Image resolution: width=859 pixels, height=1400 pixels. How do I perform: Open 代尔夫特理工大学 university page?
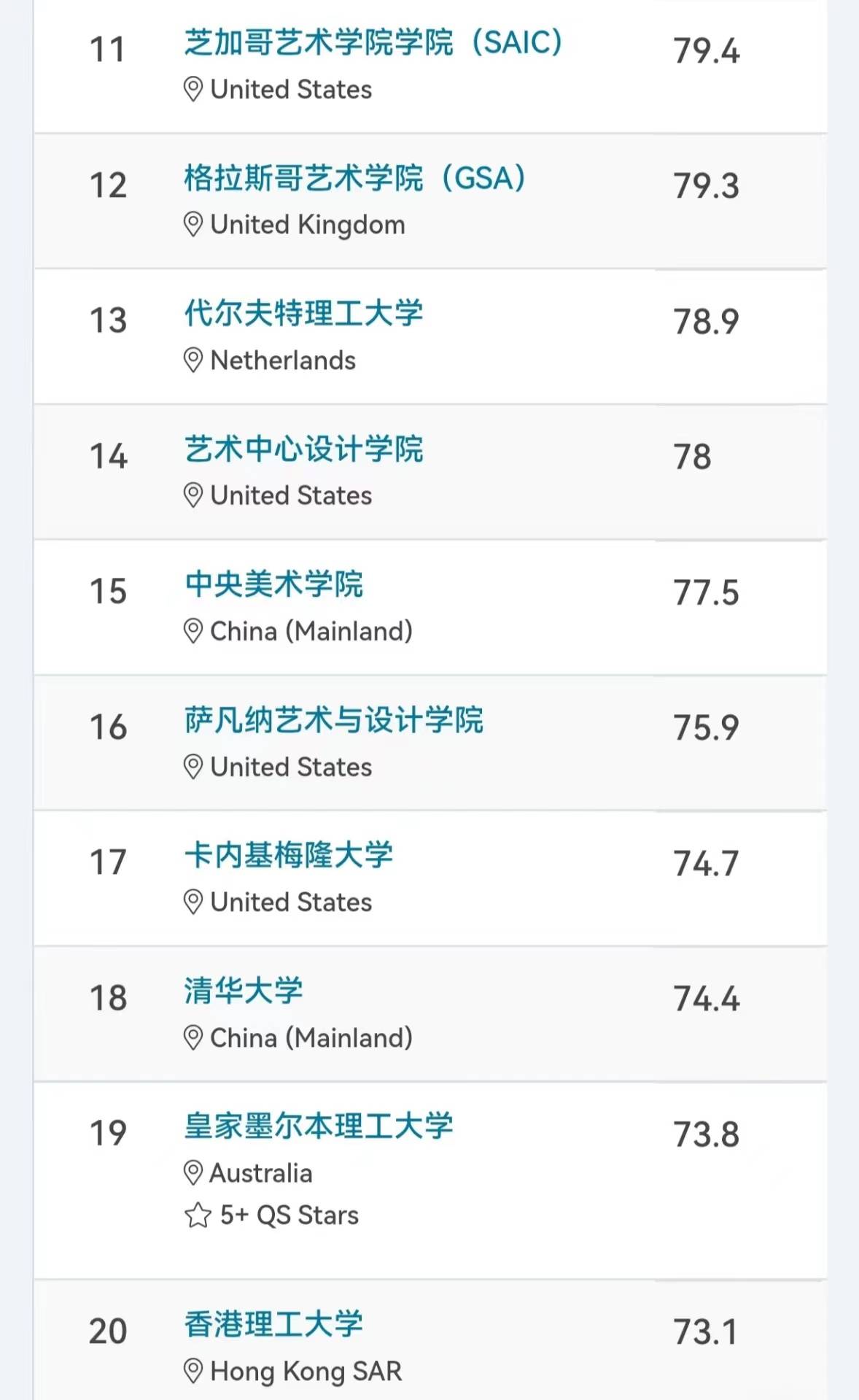coord(303,314)
